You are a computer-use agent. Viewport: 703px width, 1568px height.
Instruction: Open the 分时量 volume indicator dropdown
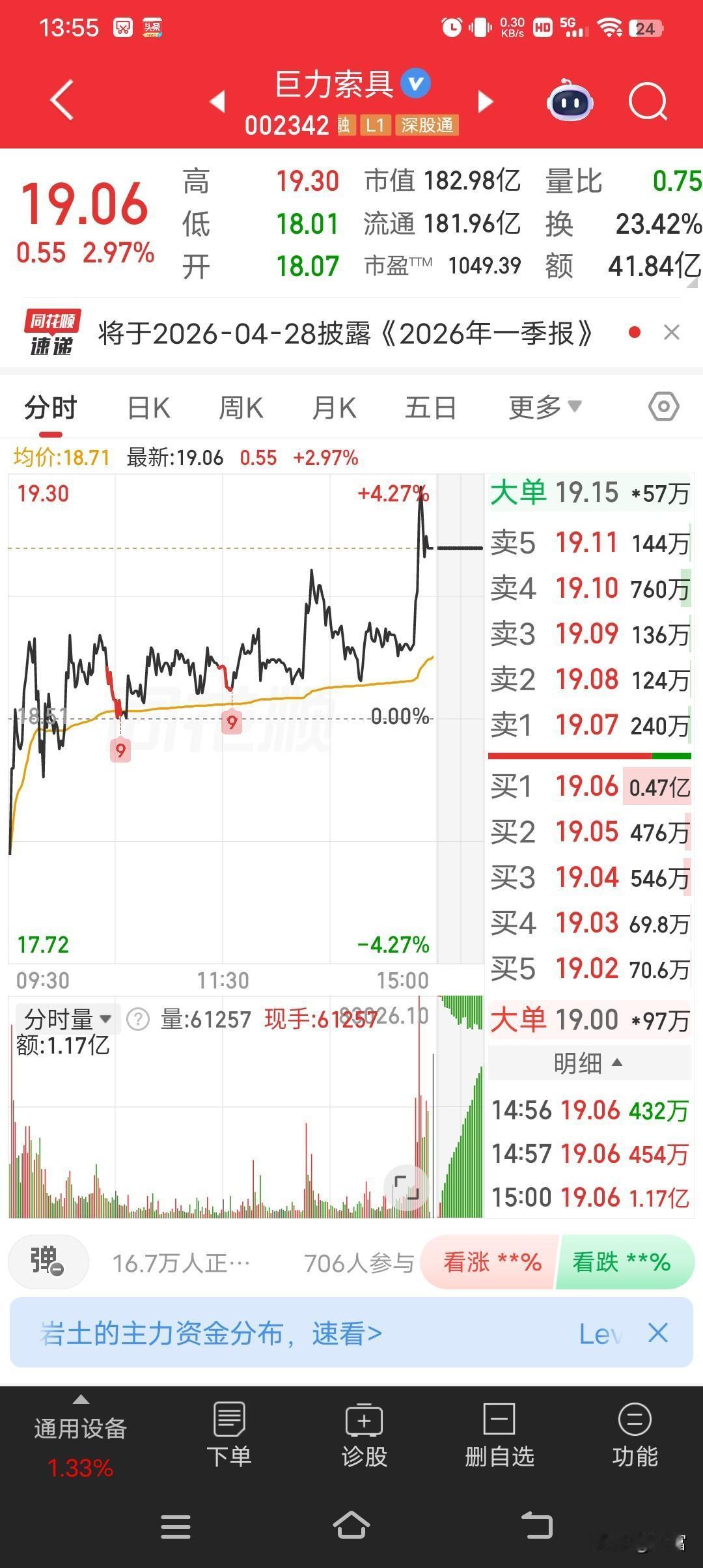(65, 1018)
